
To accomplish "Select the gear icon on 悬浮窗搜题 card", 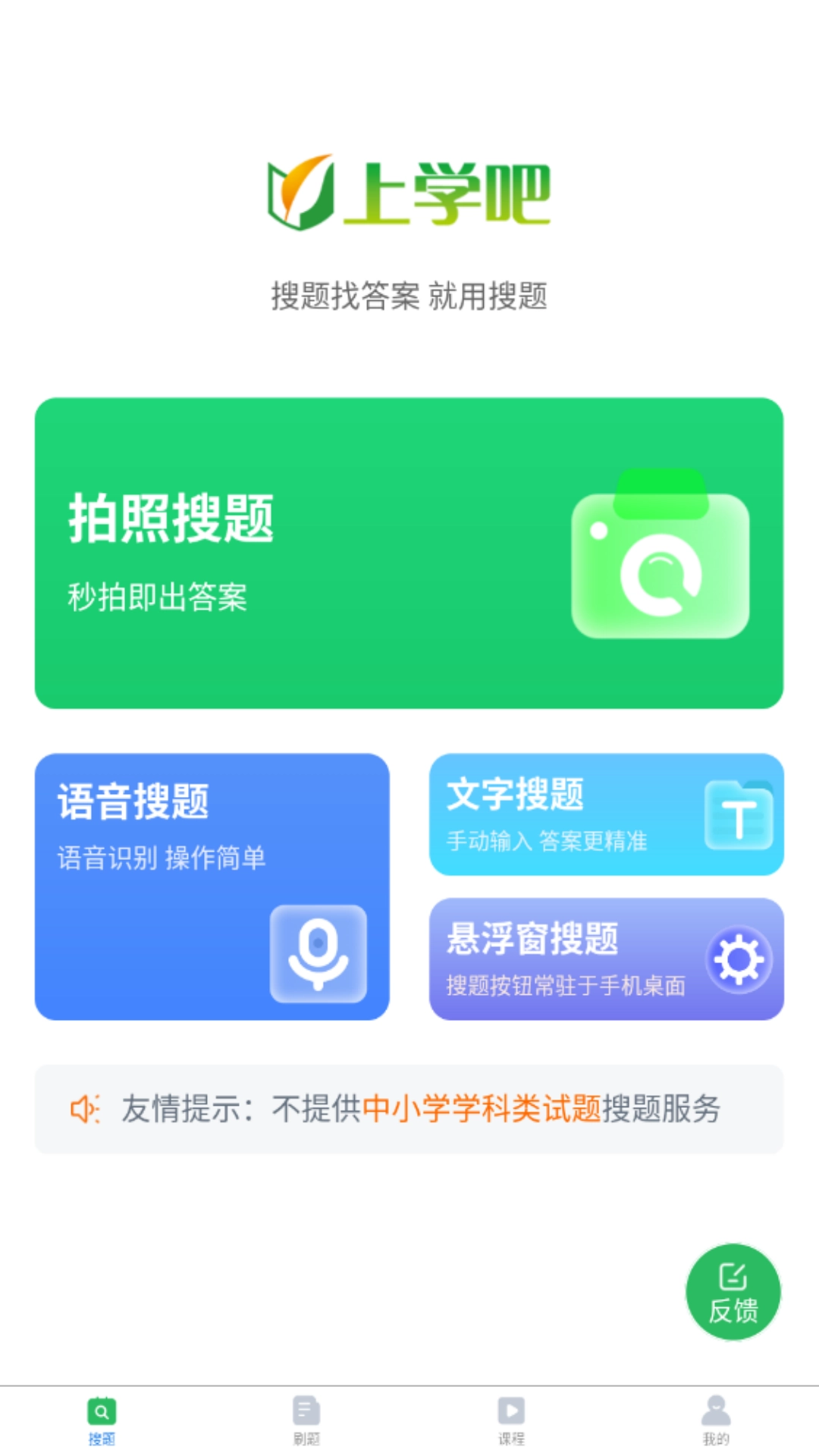I will pos(739,958).
